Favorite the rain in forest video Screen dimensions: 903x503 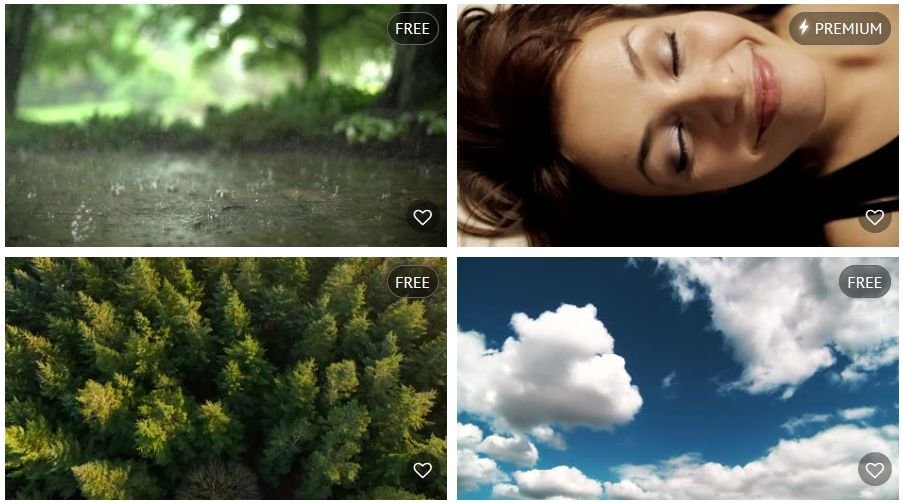pyautogui.click(x=422, y=217)
